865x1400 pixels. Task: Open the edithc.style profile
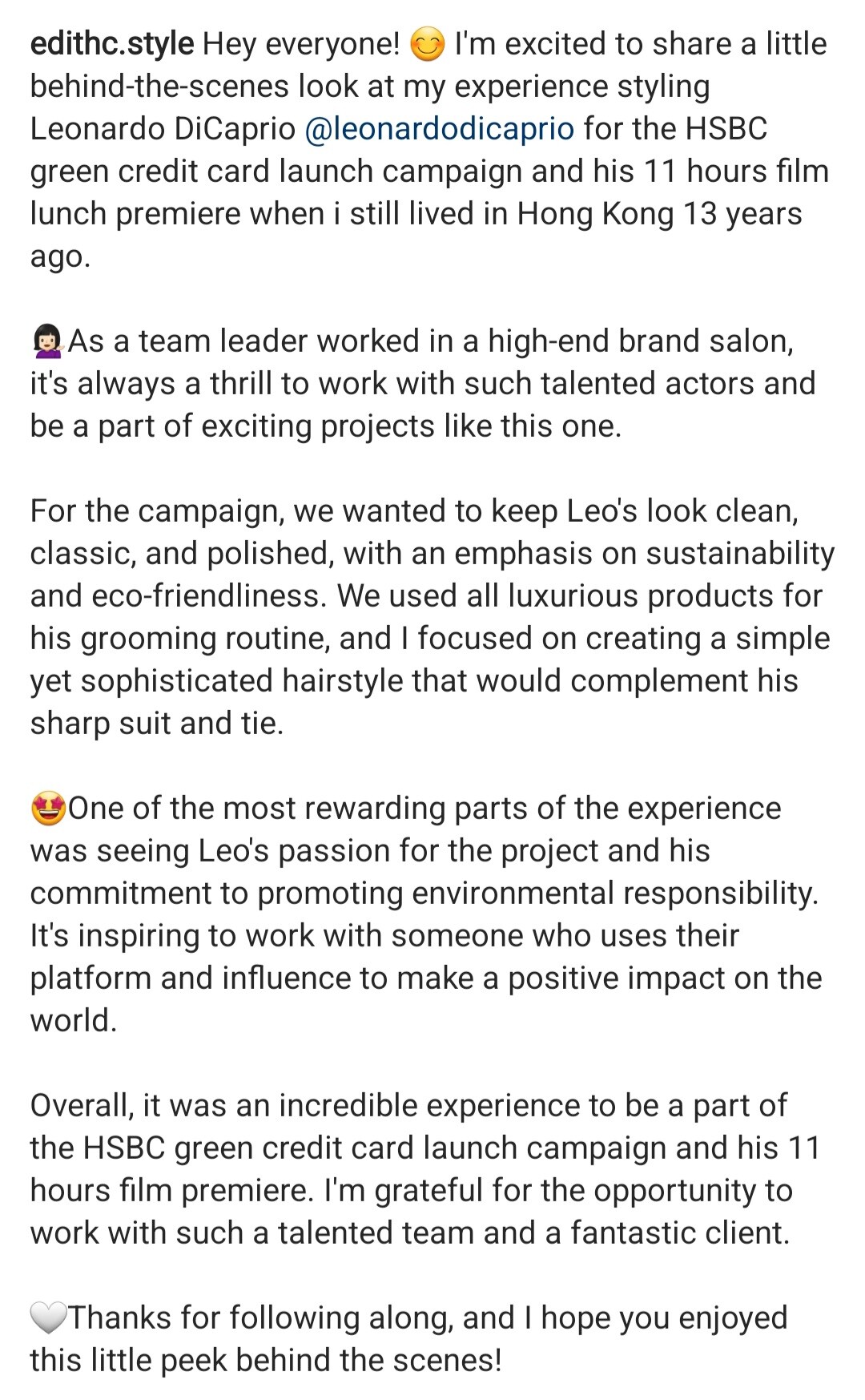pos(112,44)
